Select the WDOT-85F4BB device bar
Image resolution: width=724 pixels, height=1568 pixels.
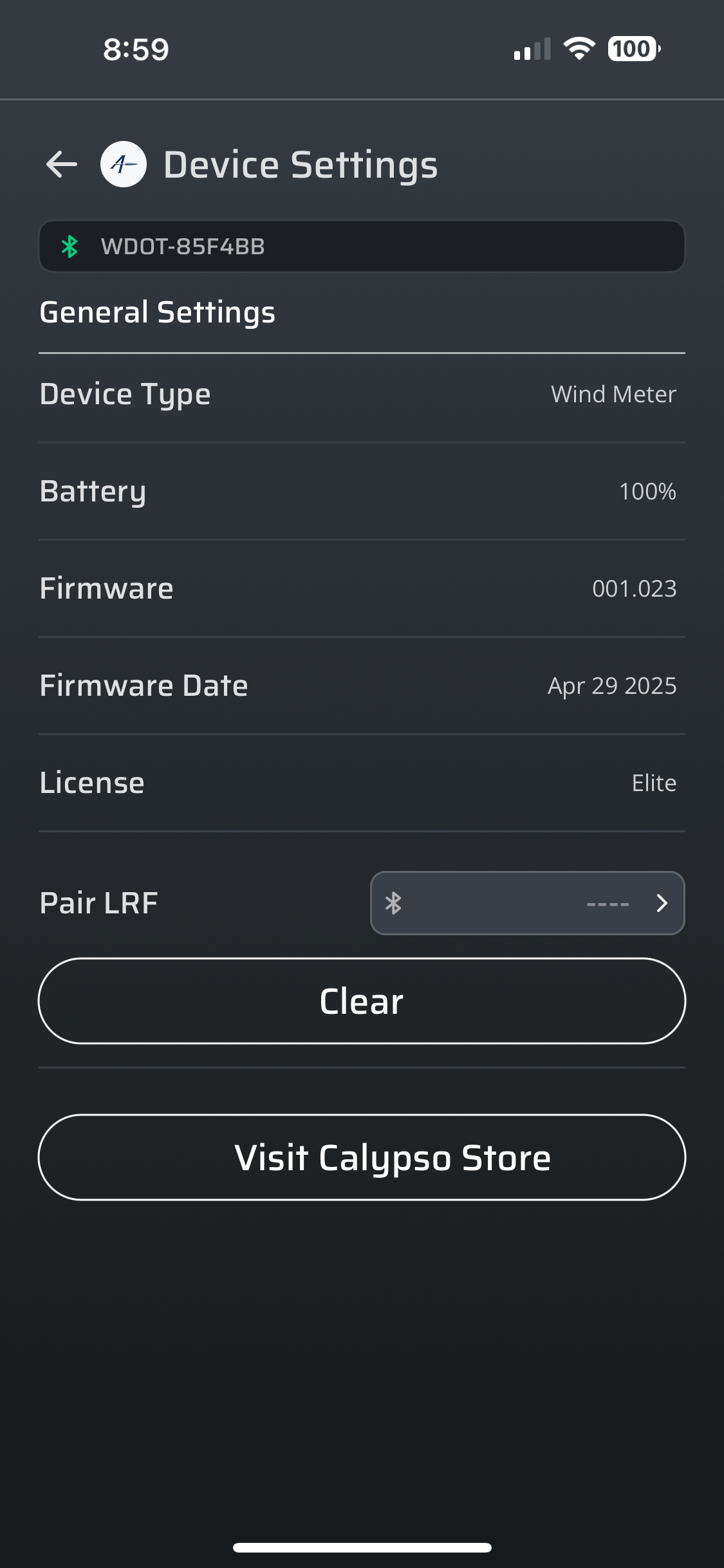click(x=362, y=247)
